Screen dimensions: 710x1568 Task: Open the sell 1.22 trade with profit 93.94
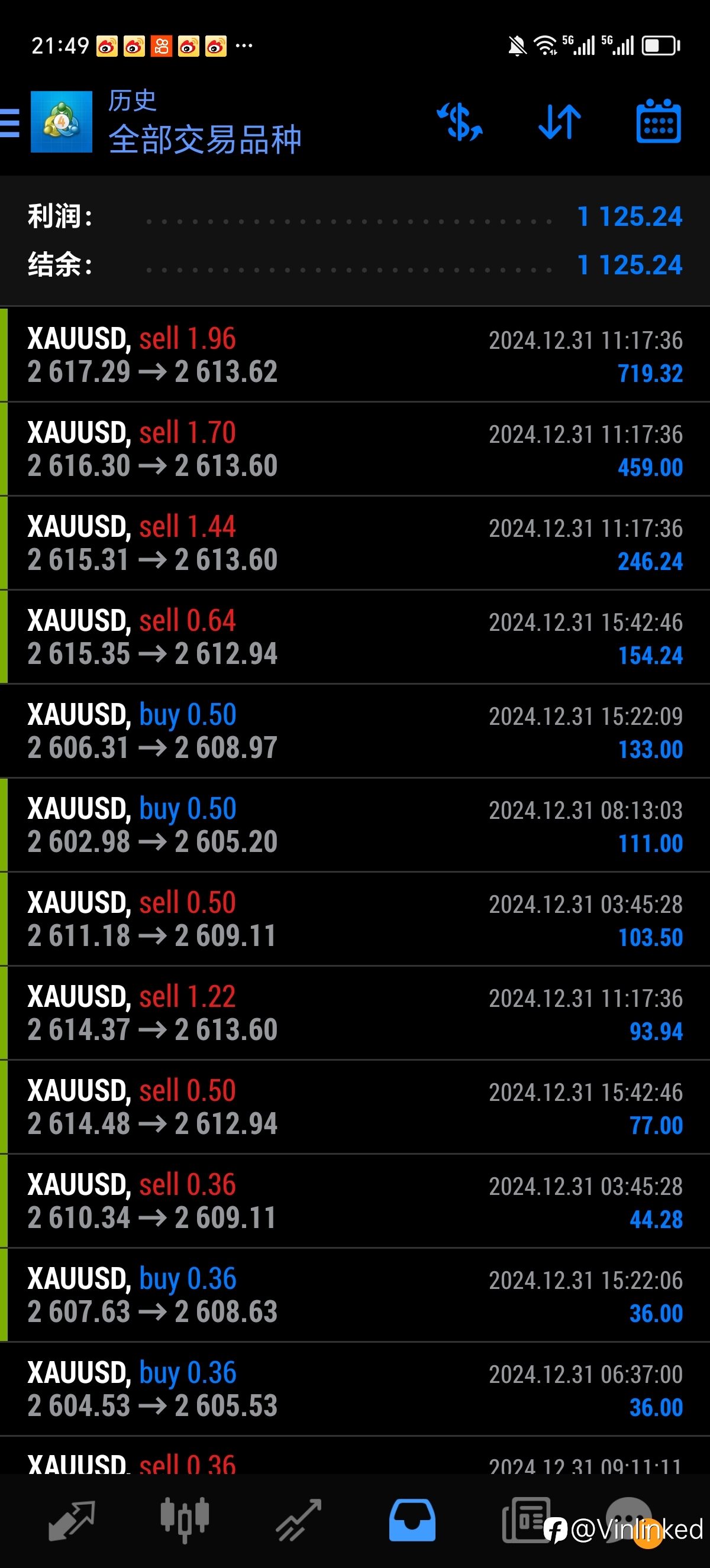[x=355, y=1013]
